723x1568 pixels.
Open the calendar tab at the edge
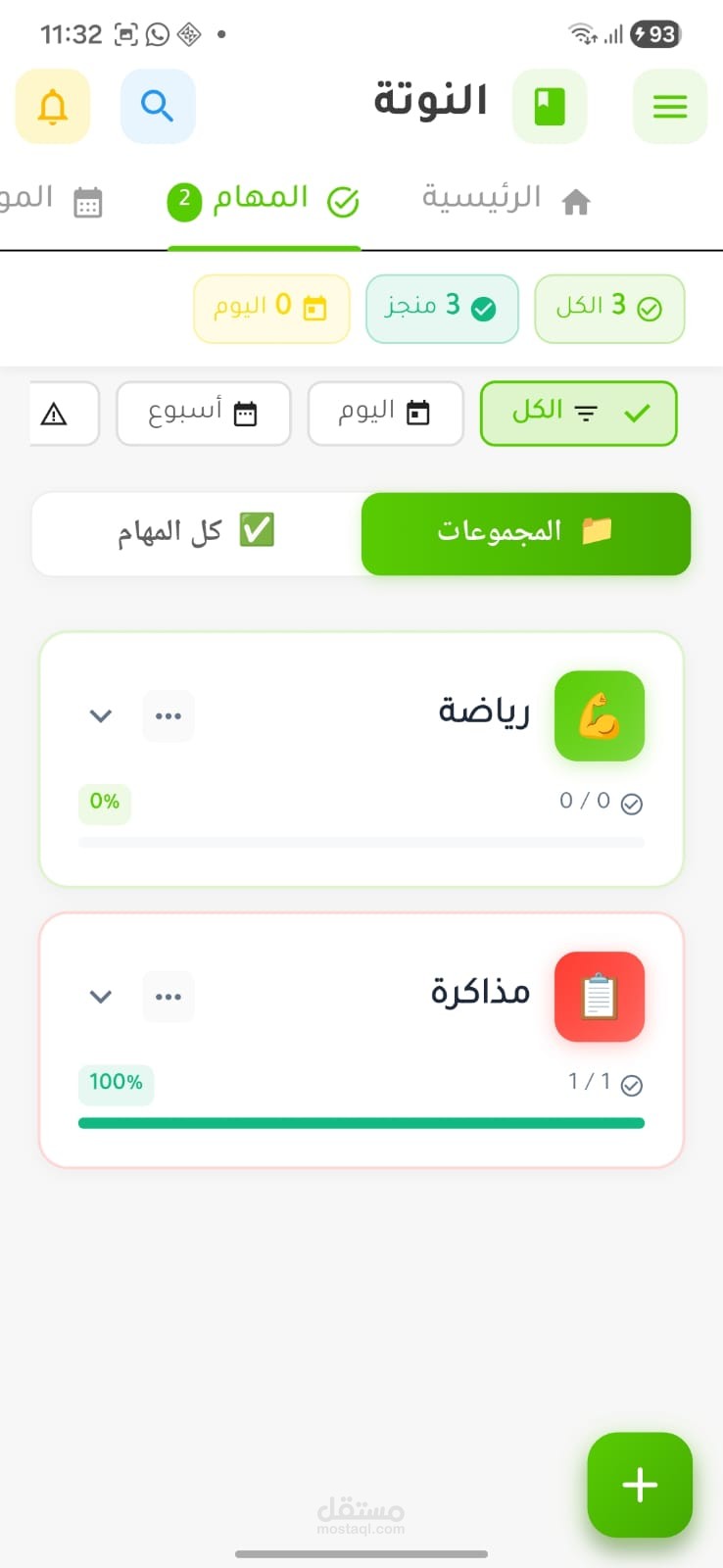(x=51, y=201)
